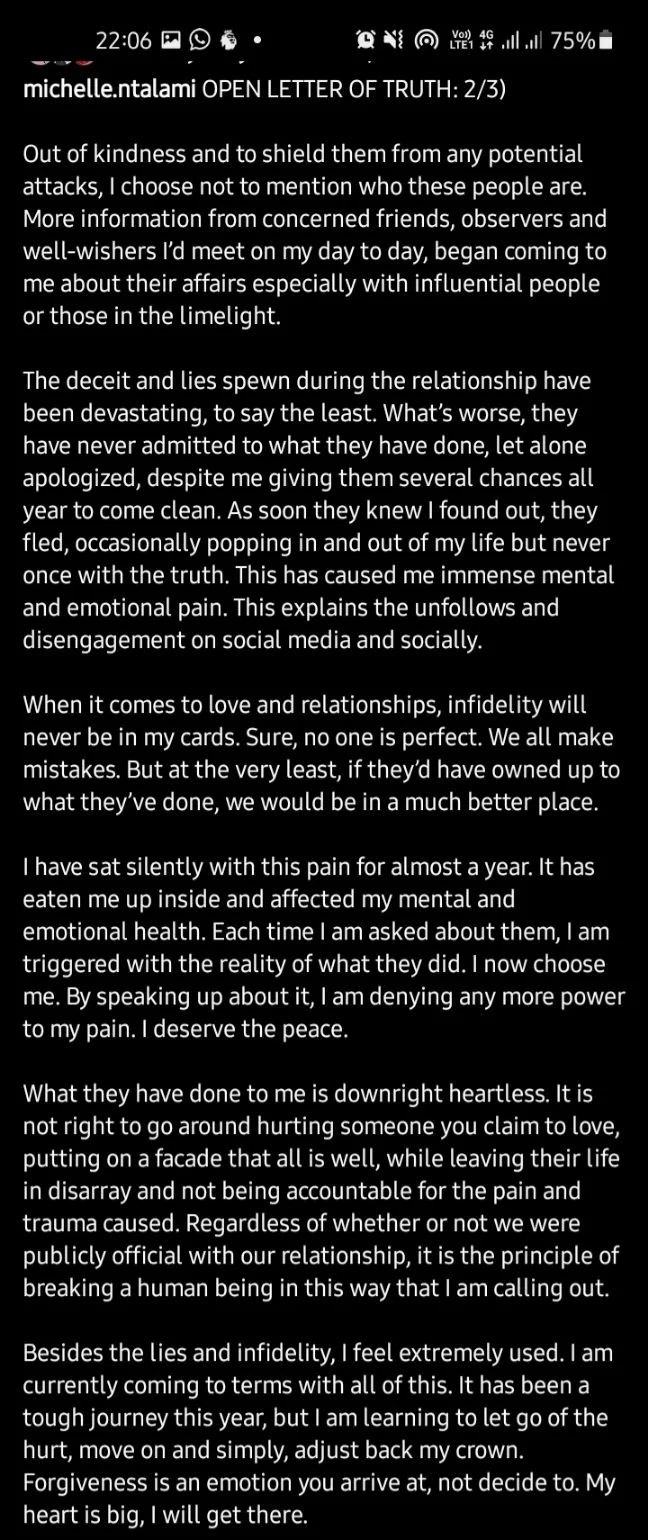This screenshot has width=648, height=1540.
Task: Open michelle.ntalami's profile from the username
Action: point(109,91)
